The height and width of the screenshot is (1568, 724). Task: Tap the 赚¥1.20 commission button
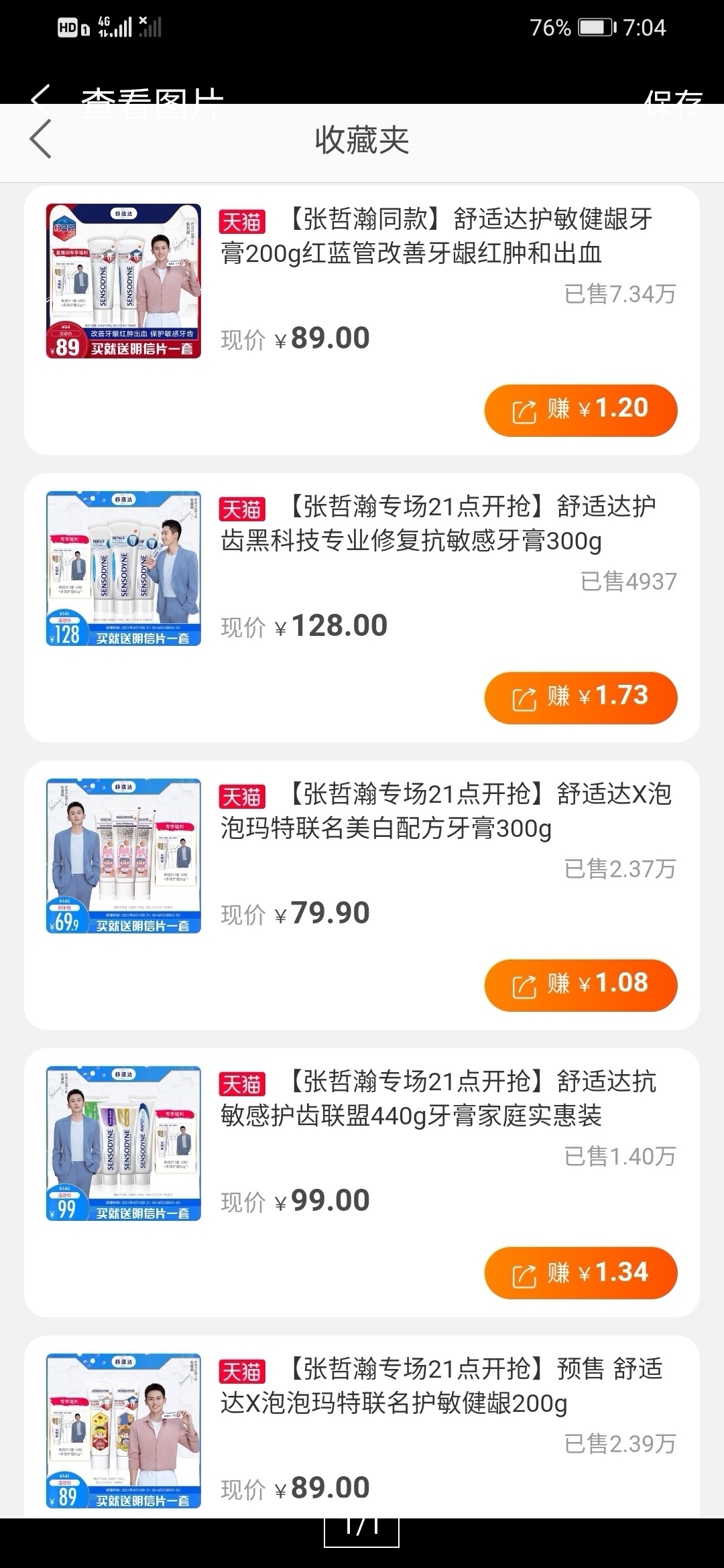click(581, 410)
